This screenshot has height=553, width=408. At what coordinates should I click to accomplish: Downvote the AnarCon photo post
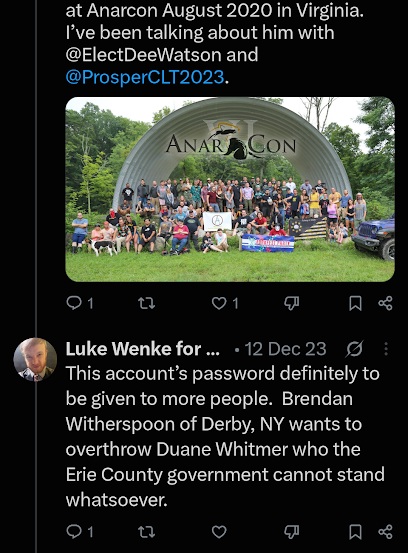point(292,303)
